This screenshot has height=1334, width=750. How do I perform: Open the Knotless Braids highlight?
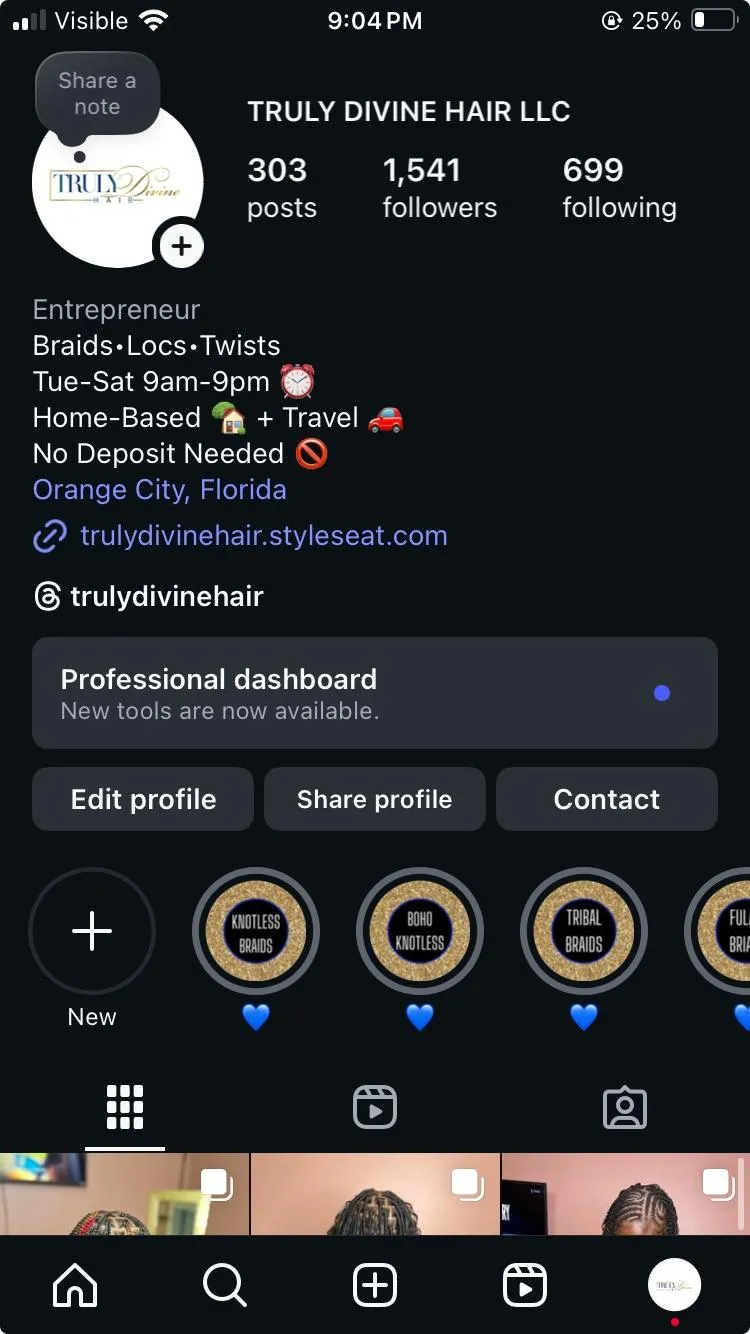point(256,932)
